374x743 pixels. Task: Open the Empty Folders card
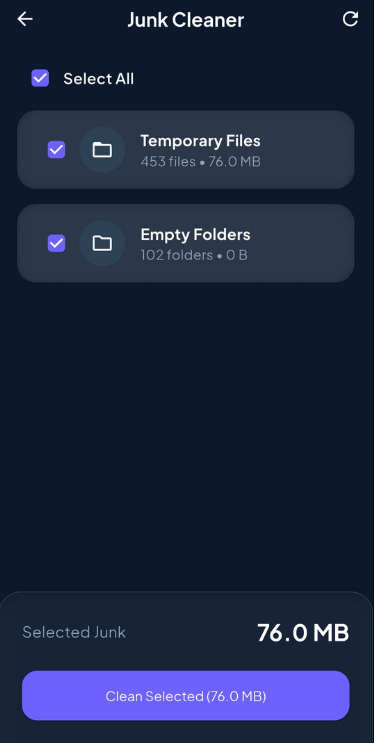[x=186, y=243]
